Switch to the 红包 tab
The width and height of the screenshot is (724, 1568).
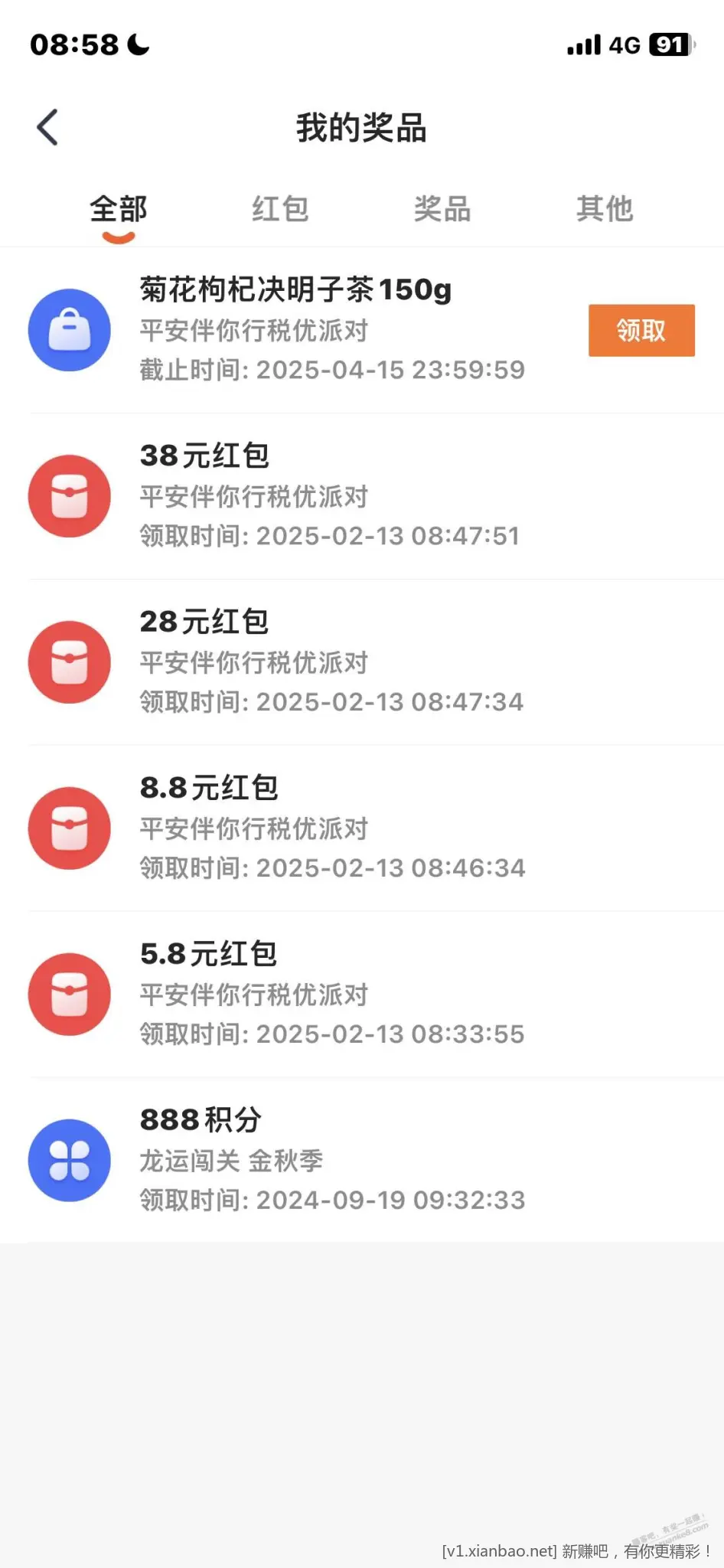click(280, 209)
